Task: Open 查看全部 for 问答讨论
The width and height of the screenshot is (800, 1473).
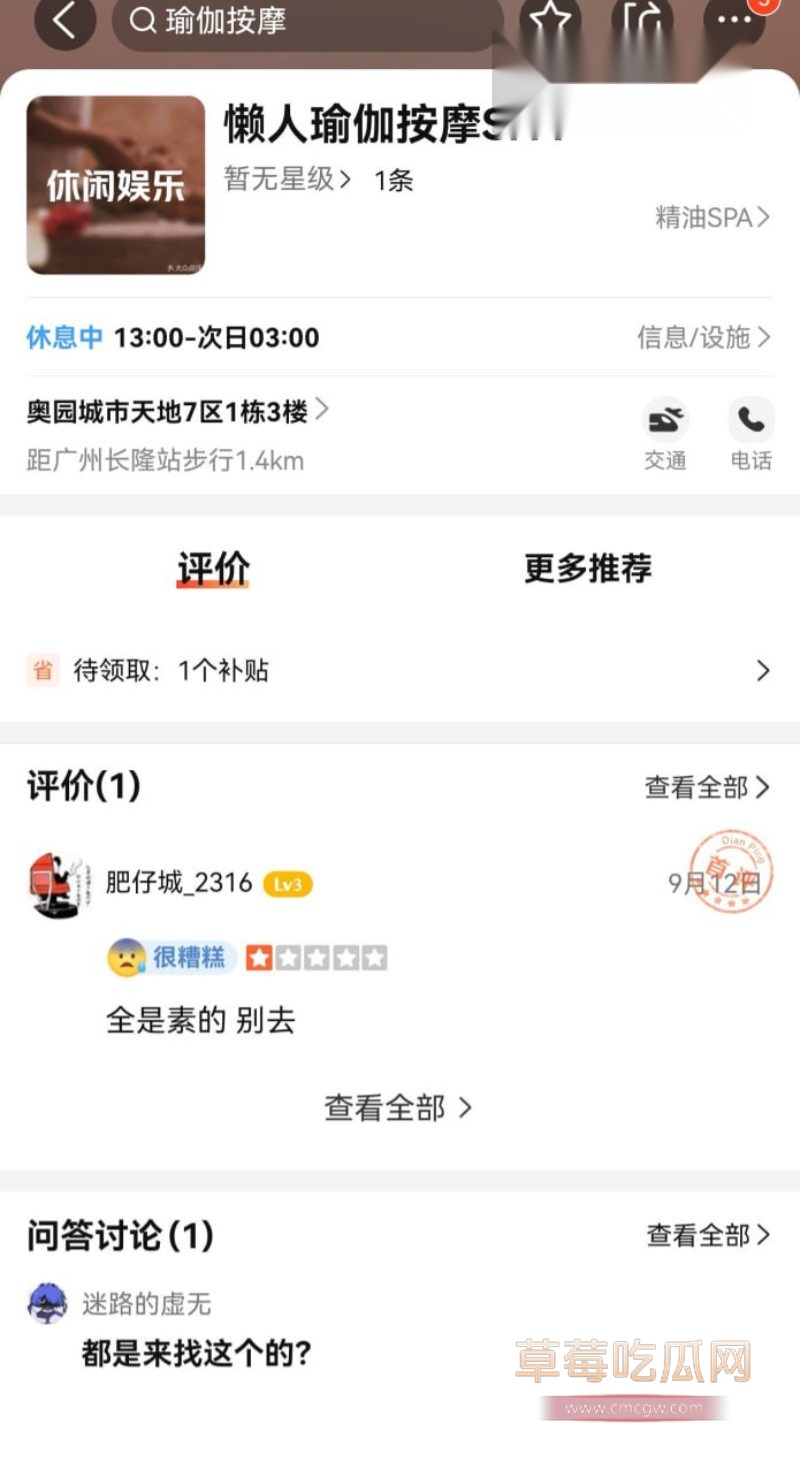Action: pyautogui.click(x=707, y=1236)
